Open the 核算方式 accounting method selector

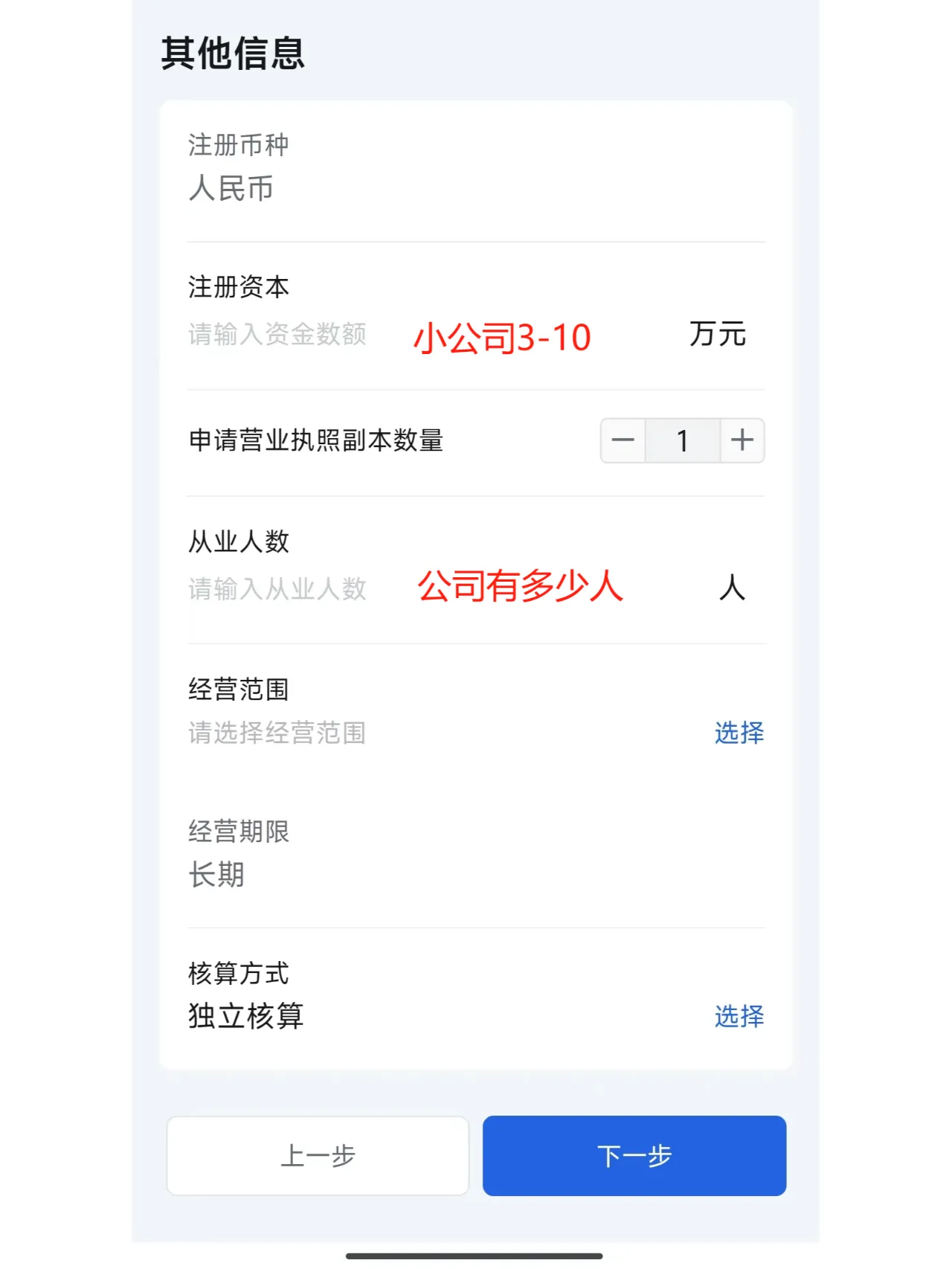coord(739,1017)
